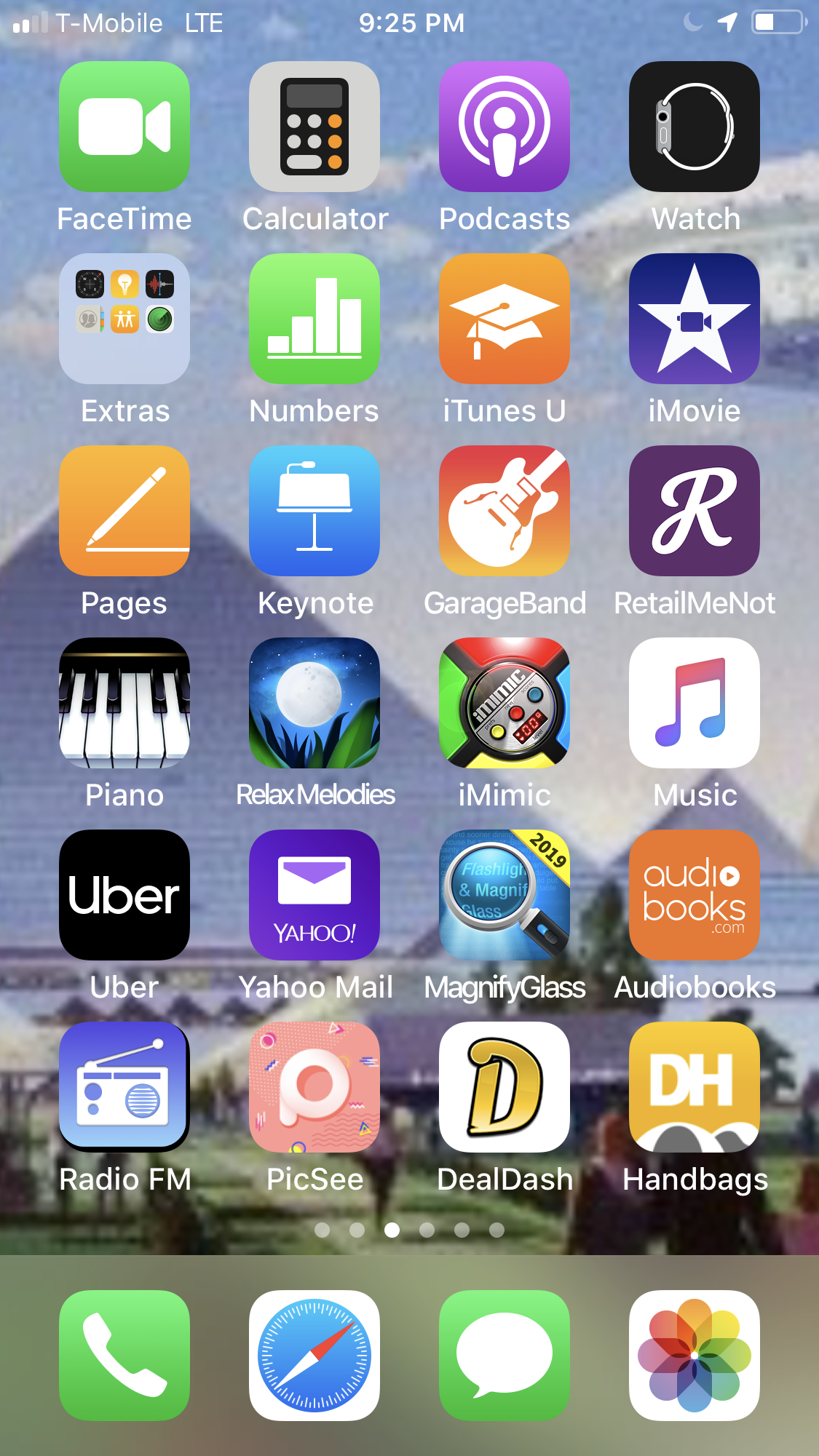Launch the Calculator app
819x1456 pixels.
314,127
